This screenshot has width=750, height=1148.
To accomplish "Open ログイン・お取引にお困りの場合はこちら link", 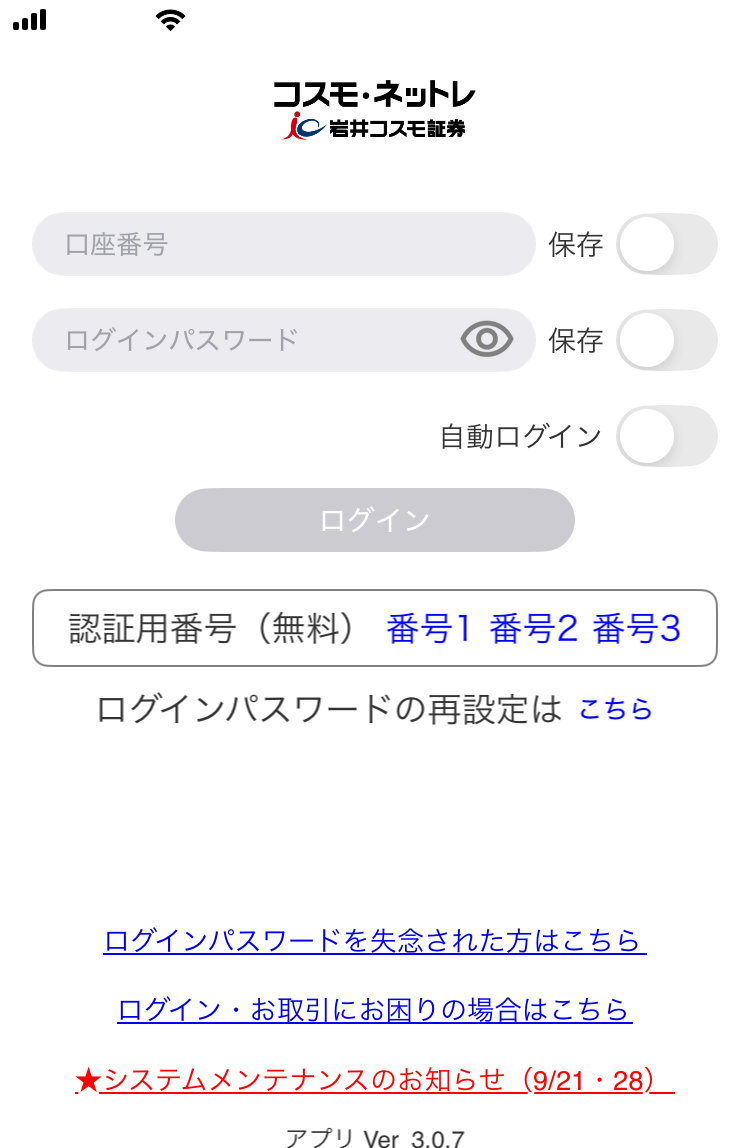I will pyautogui.click(x=375, y=1010).
